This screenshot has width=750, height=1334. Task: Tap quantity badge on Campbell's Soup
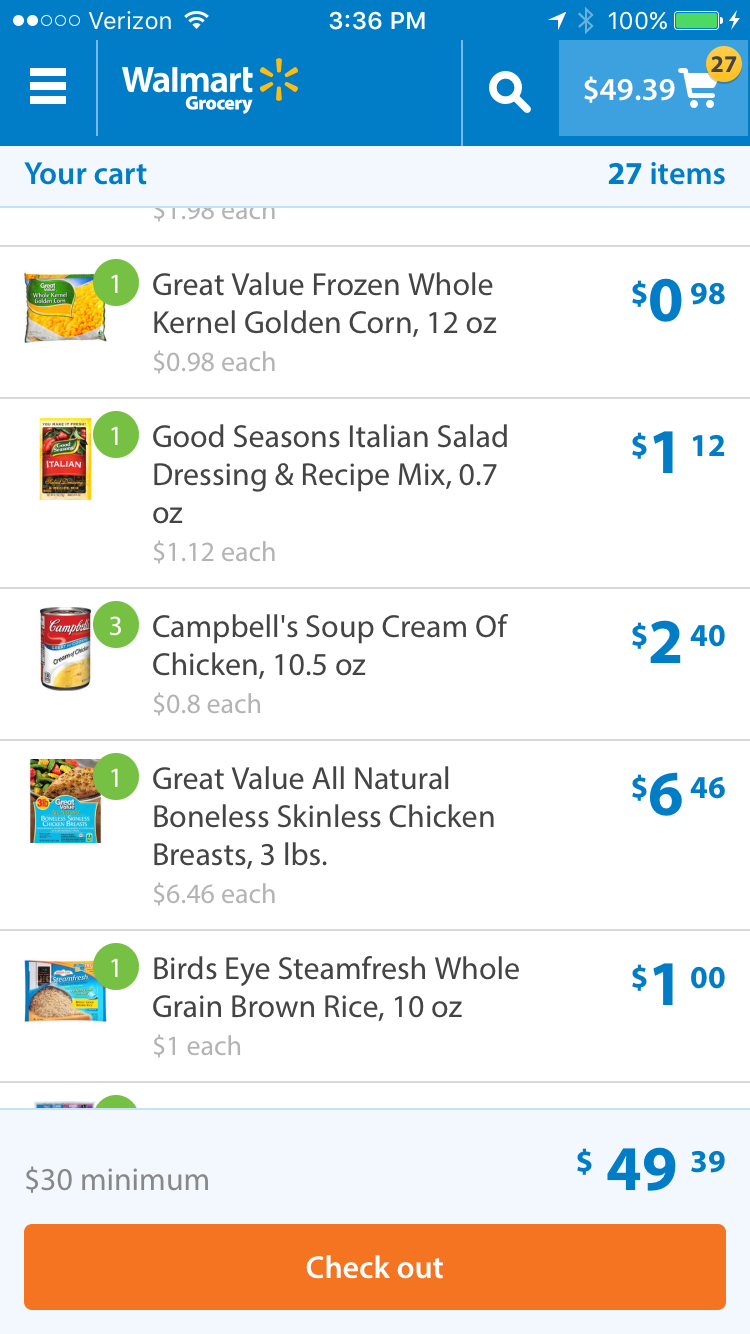116,626
